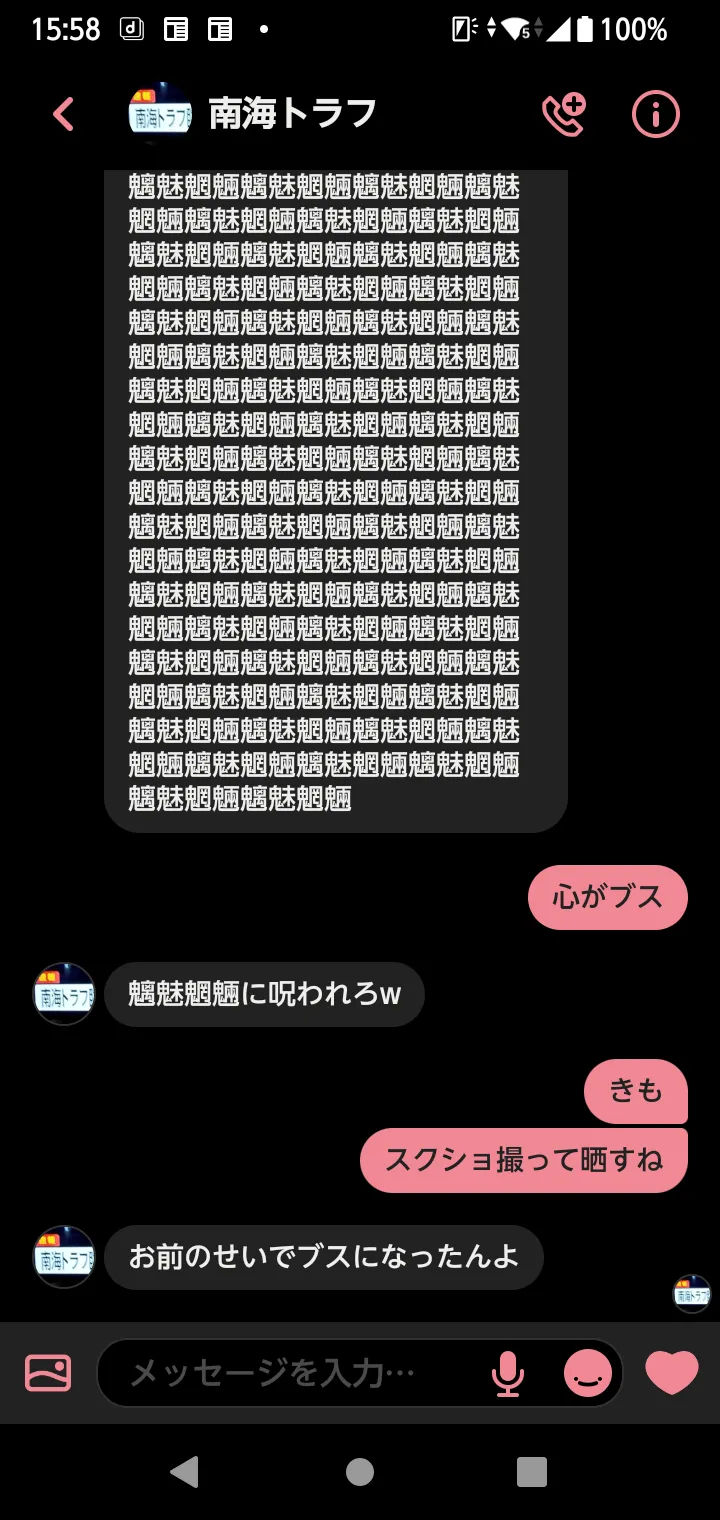Open the emoji picker

[x=588, y=1373]
